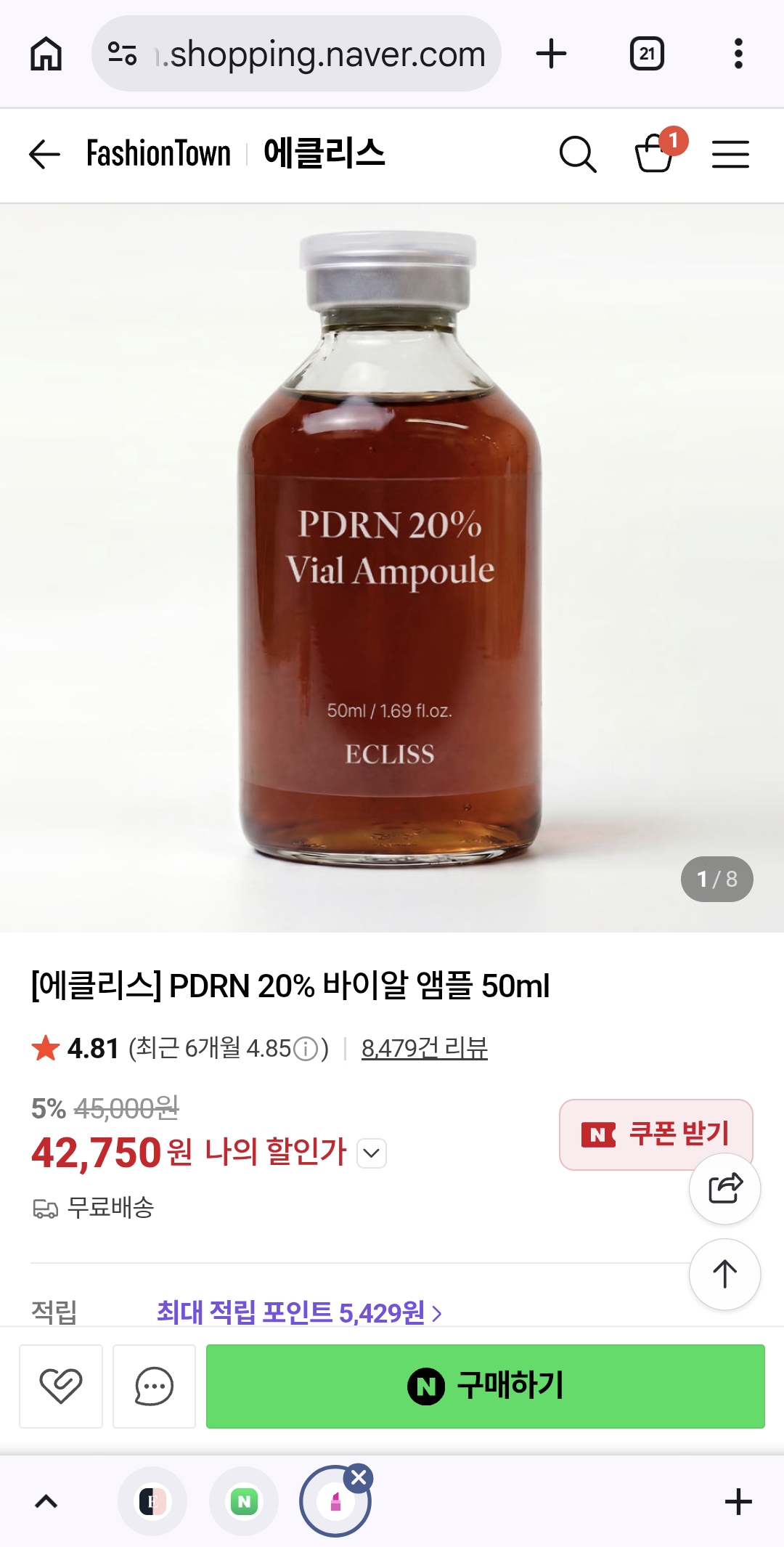Open the browser overflow menu
The width and height of the screenshot is (784, 1547).
coord(738,54)
